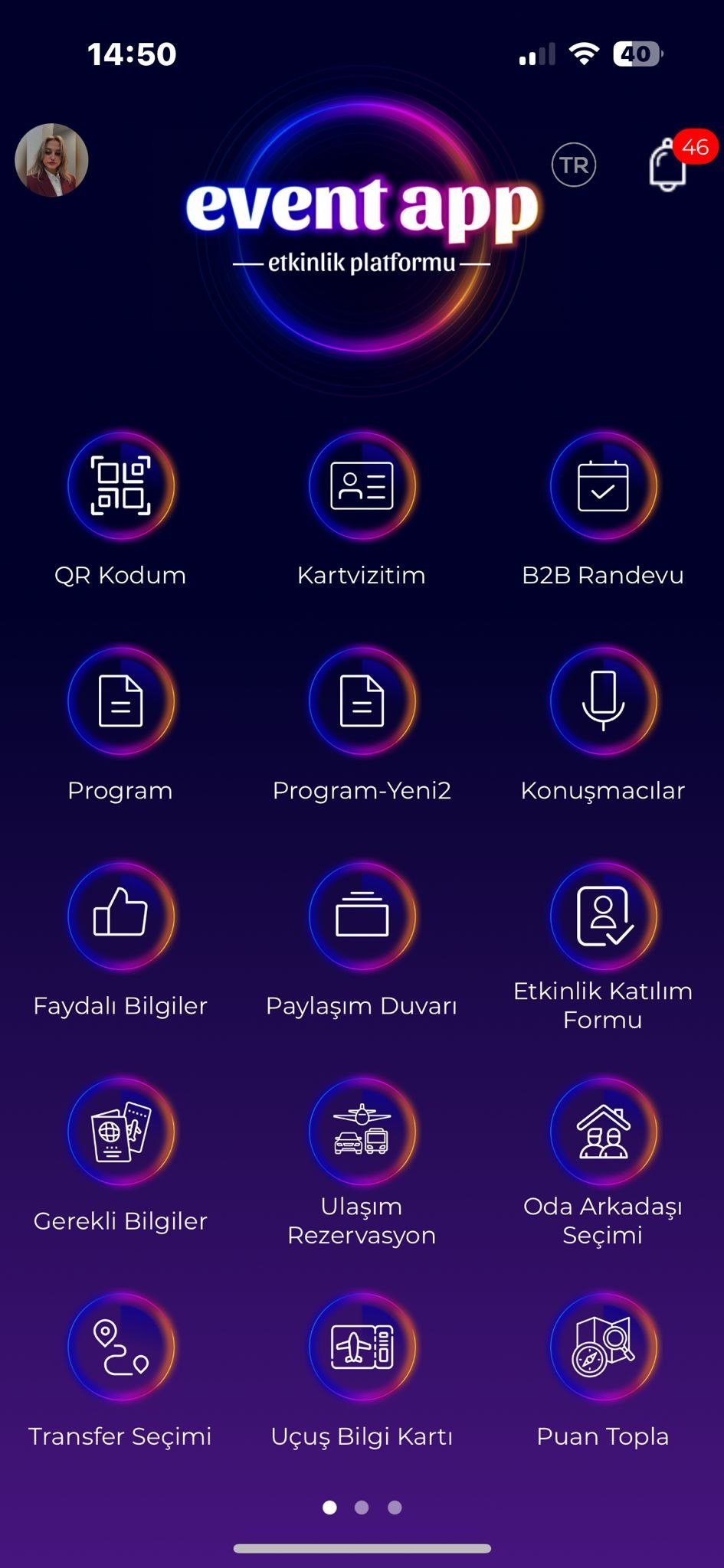Open the QR Kodum icon

pyautogui.click(x=120, y=487)
